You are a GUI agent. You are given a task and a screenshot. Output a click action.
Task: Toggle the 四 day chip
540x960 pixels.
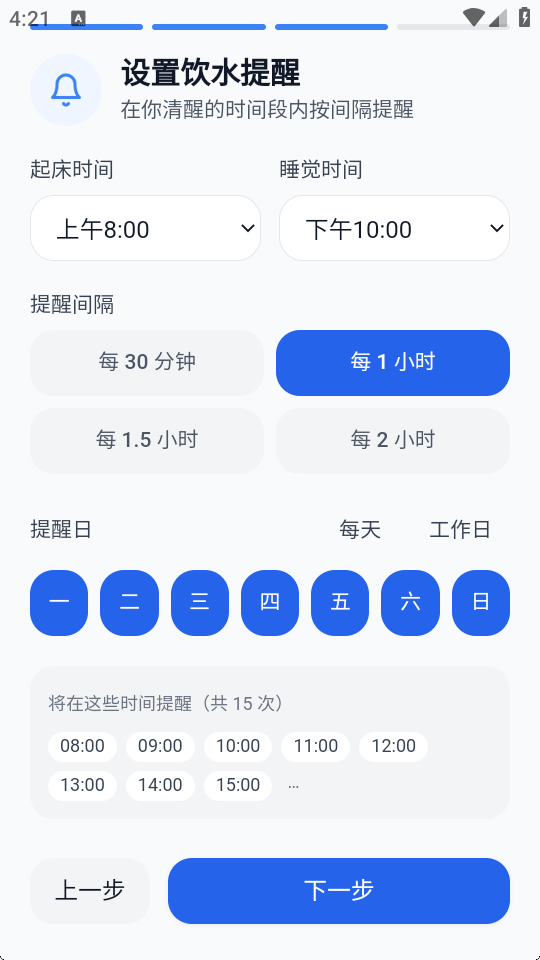pyautogui.click(x=270, y=603)
